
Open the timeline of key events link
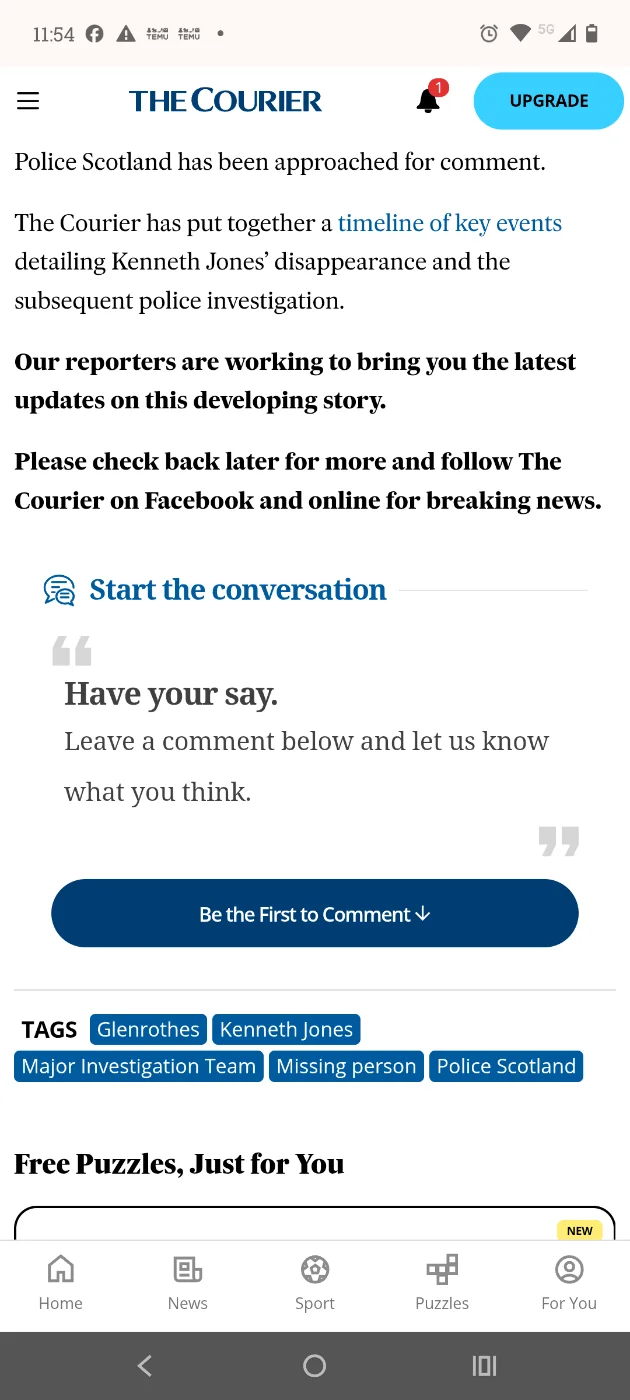click(449, 223)
